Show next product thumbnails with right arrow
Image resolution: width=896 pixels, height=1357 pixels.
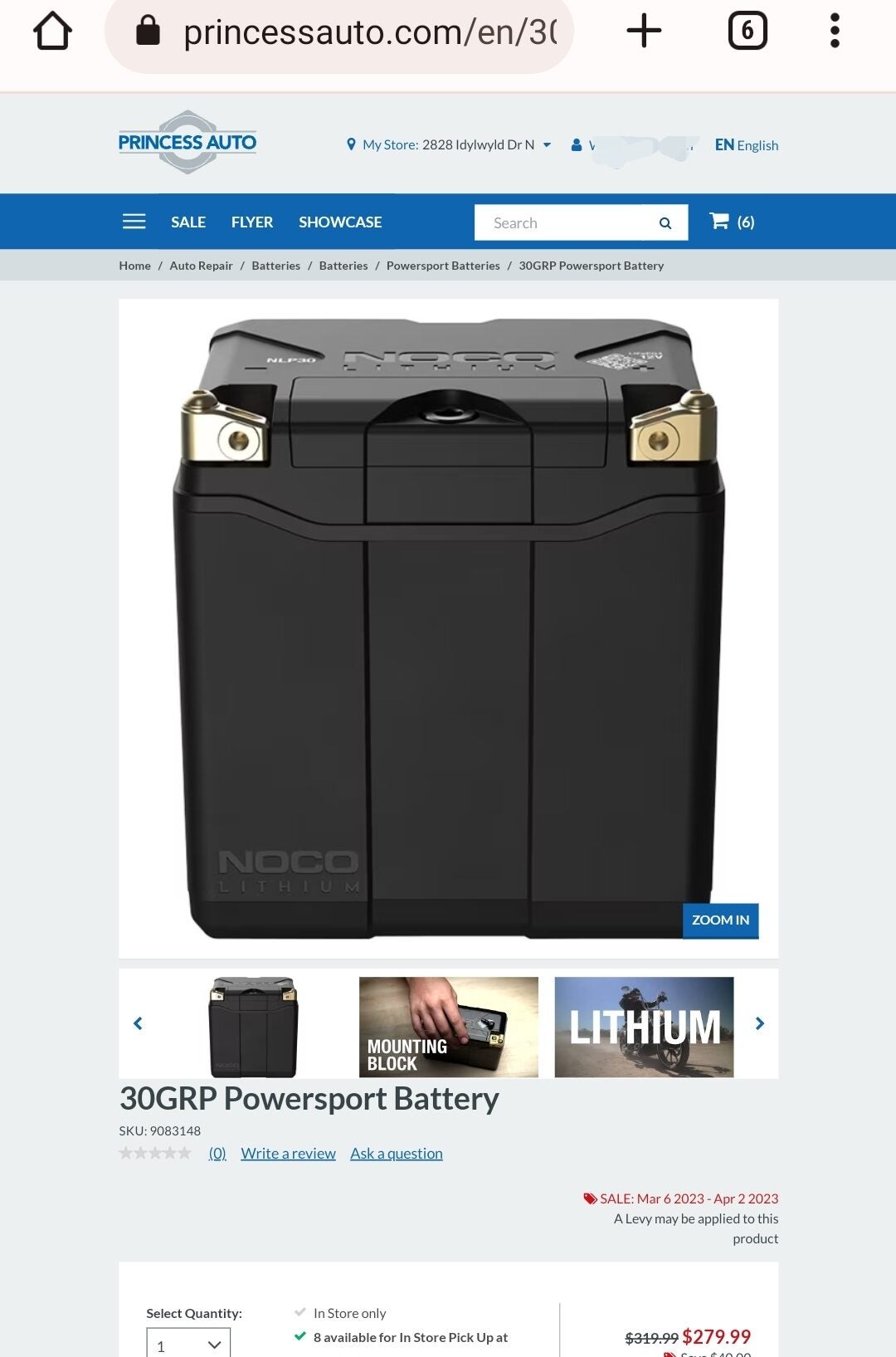759,1023
